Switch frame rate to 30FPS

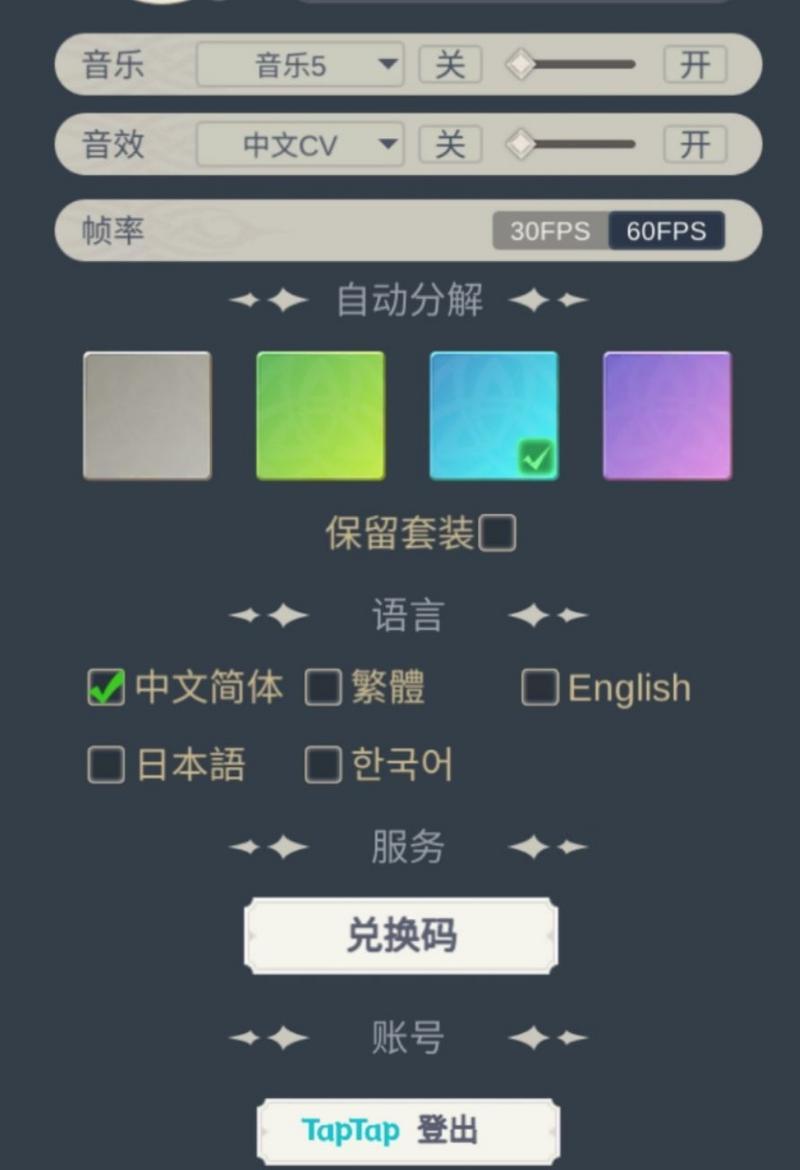550,231
